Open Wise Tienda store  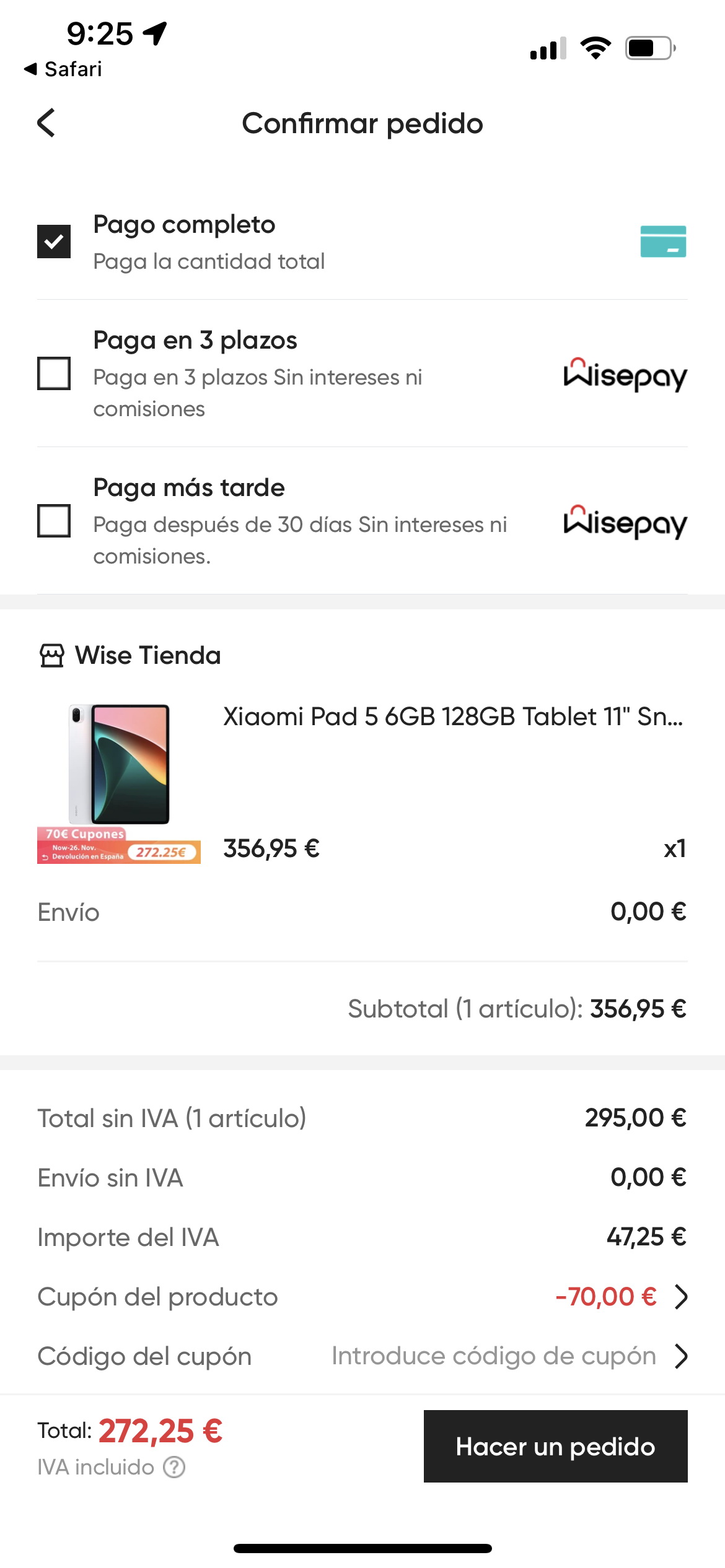(x=130, y=655)
